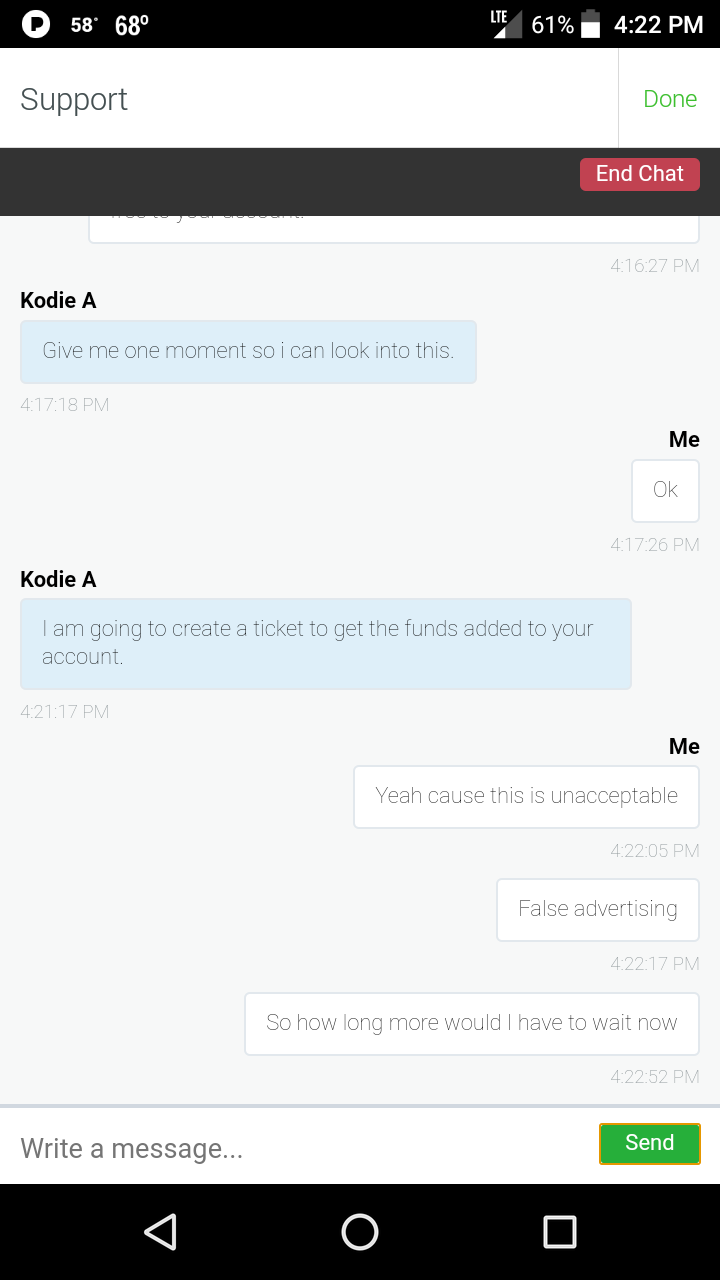
Task: Select the Support title in the header
Action: (73, 98)
